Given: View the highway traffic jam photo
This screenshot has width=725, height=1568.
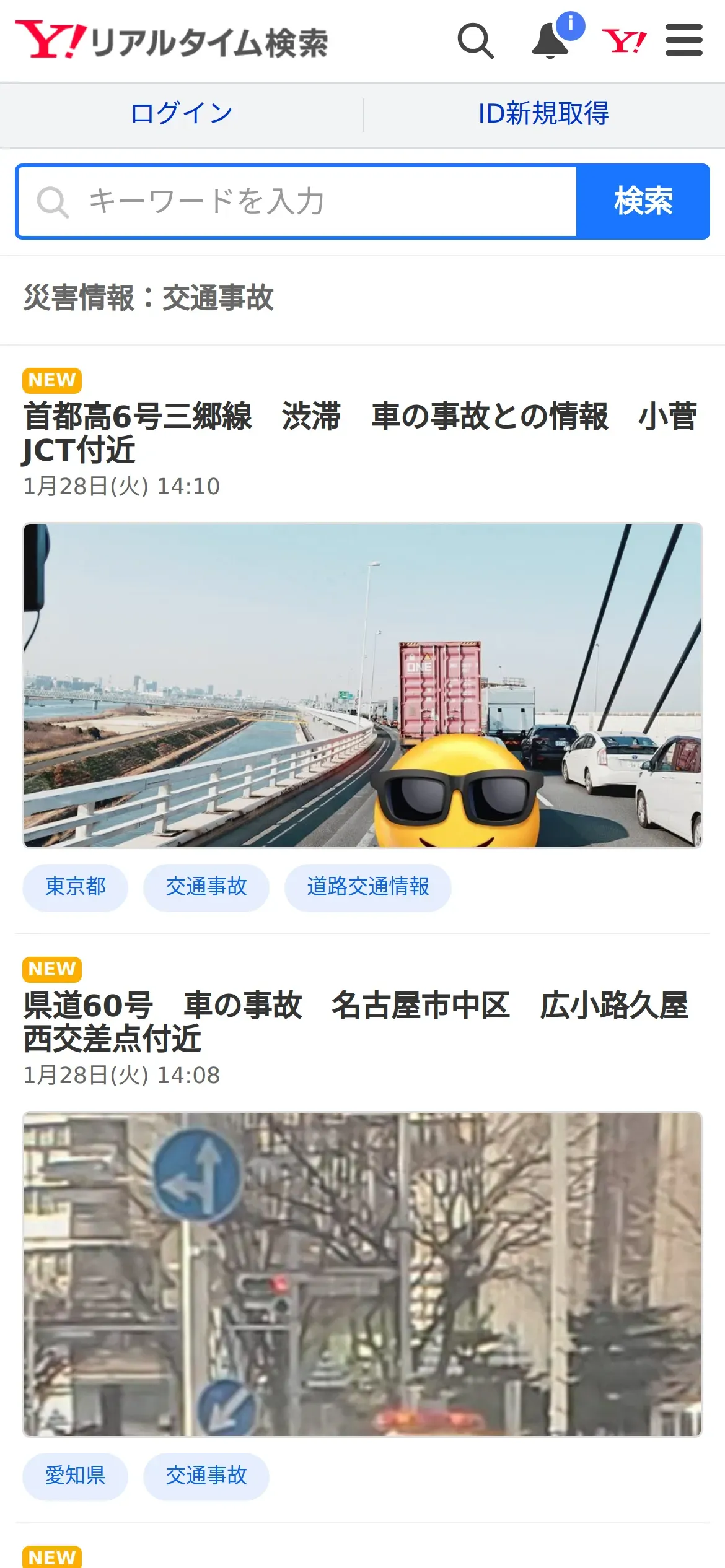Looking at the screenshot, I should (362, 685).
